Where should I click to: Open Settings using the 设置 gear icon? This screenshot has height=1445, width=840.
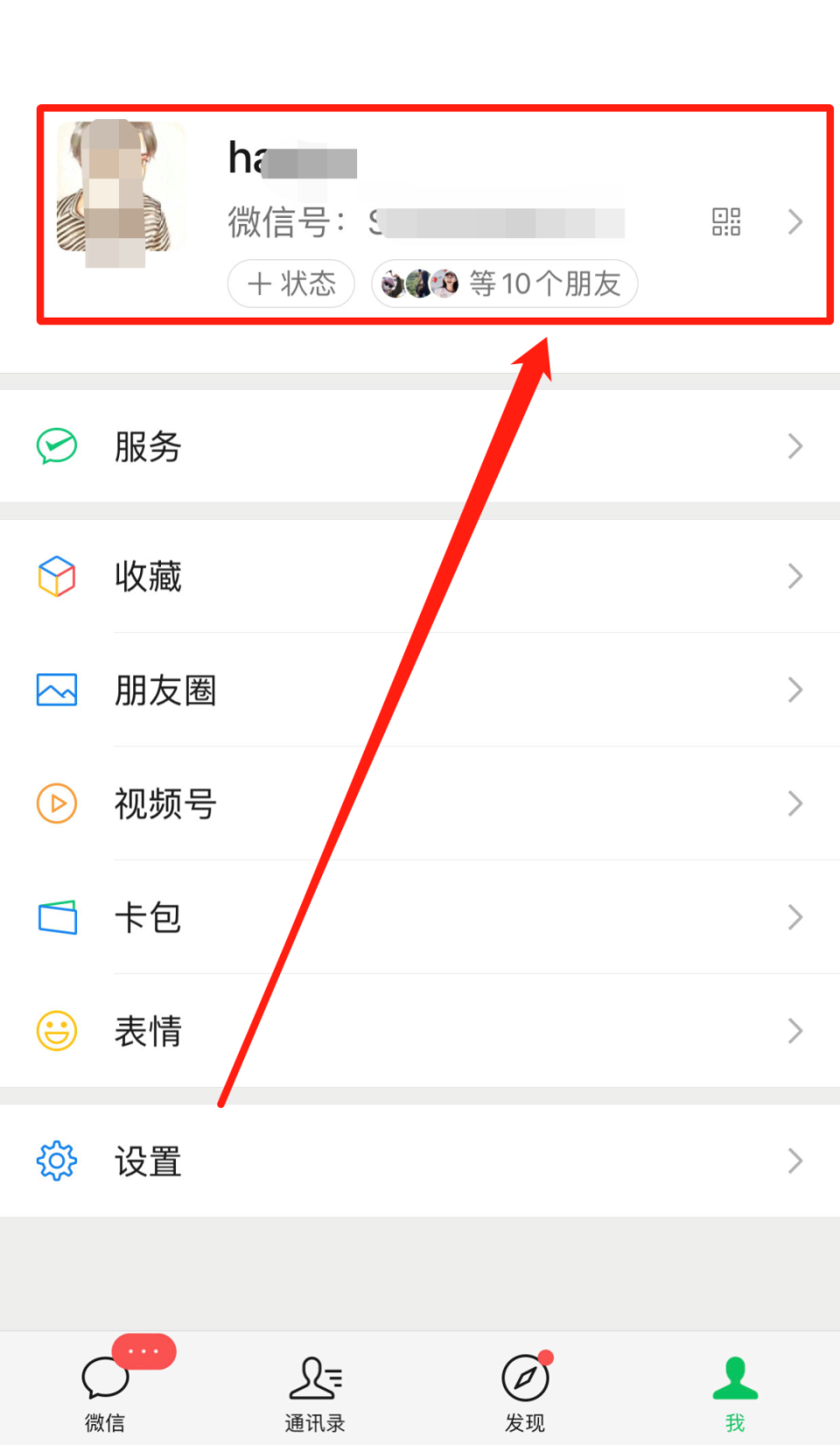tap(56, 1160)
